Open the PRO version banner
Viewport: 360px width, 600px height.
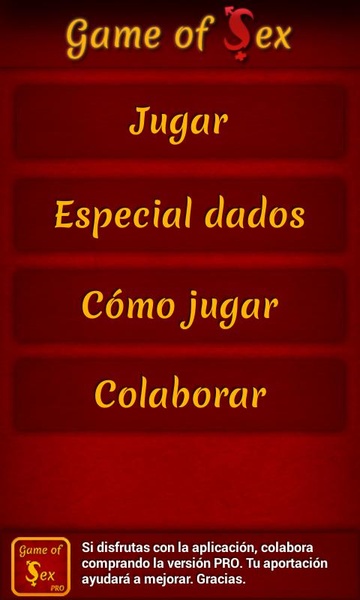[x=180, y=566]
